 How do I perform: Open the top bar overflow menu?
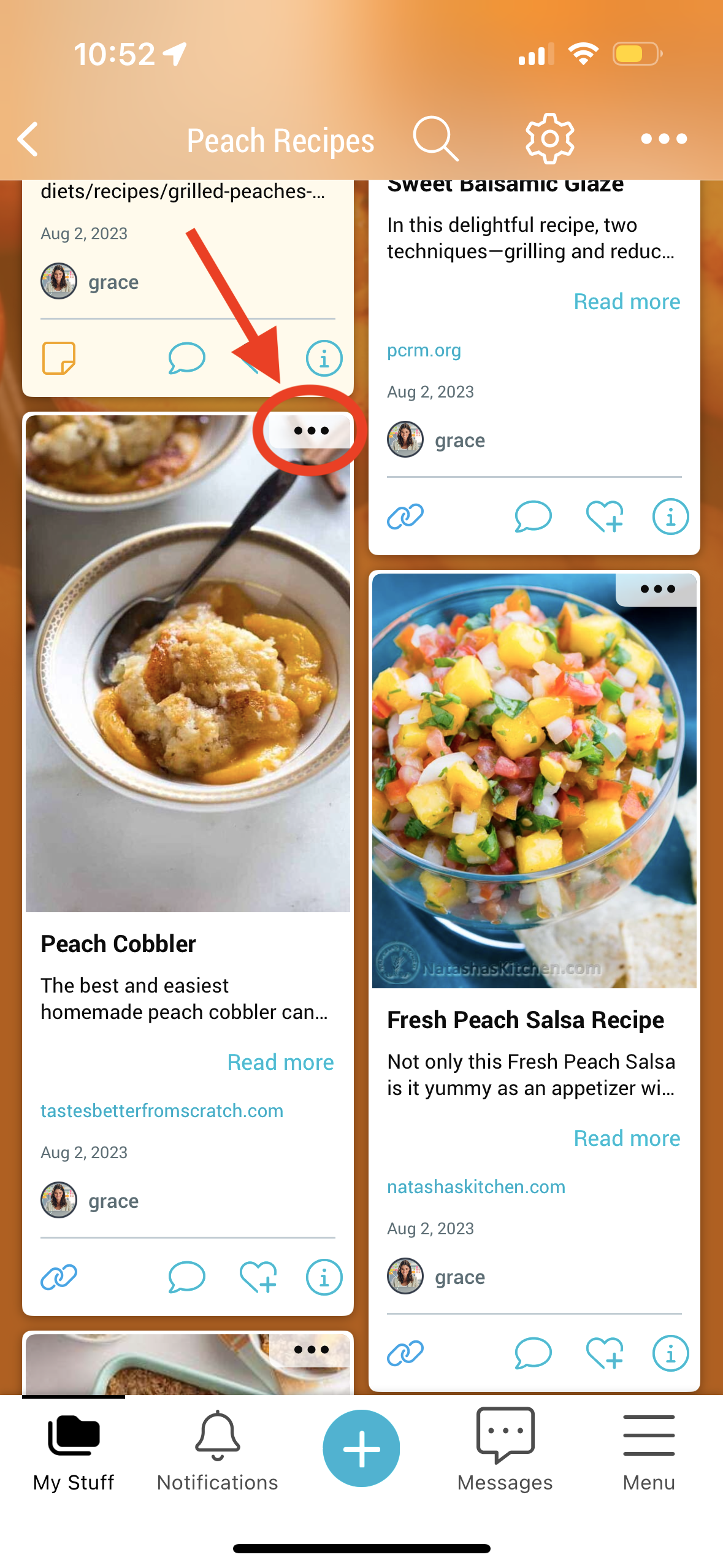tap(664, 139)
